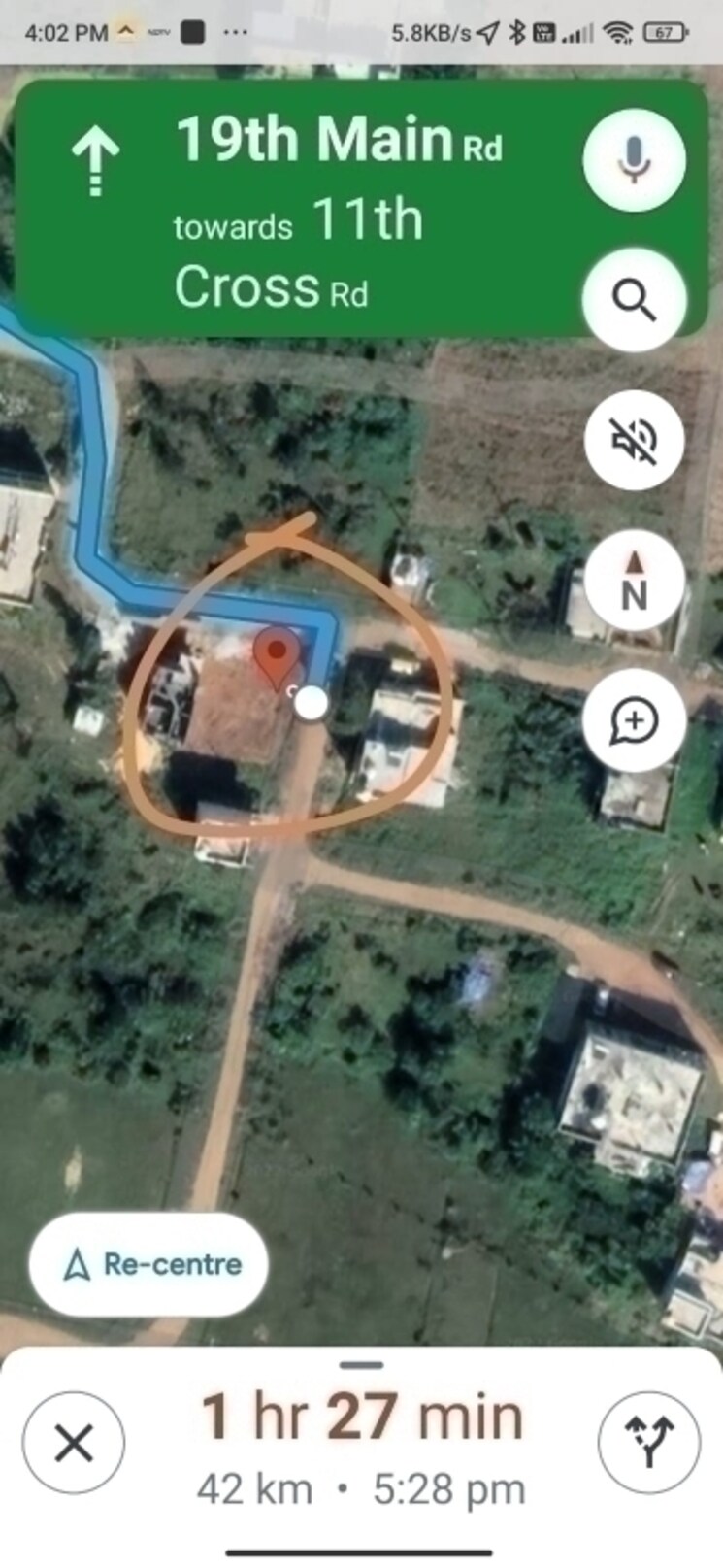The width and height of the screenshot is (723, 1568).
Task: Re-centre the map on current location
Action: [148, 1264]
